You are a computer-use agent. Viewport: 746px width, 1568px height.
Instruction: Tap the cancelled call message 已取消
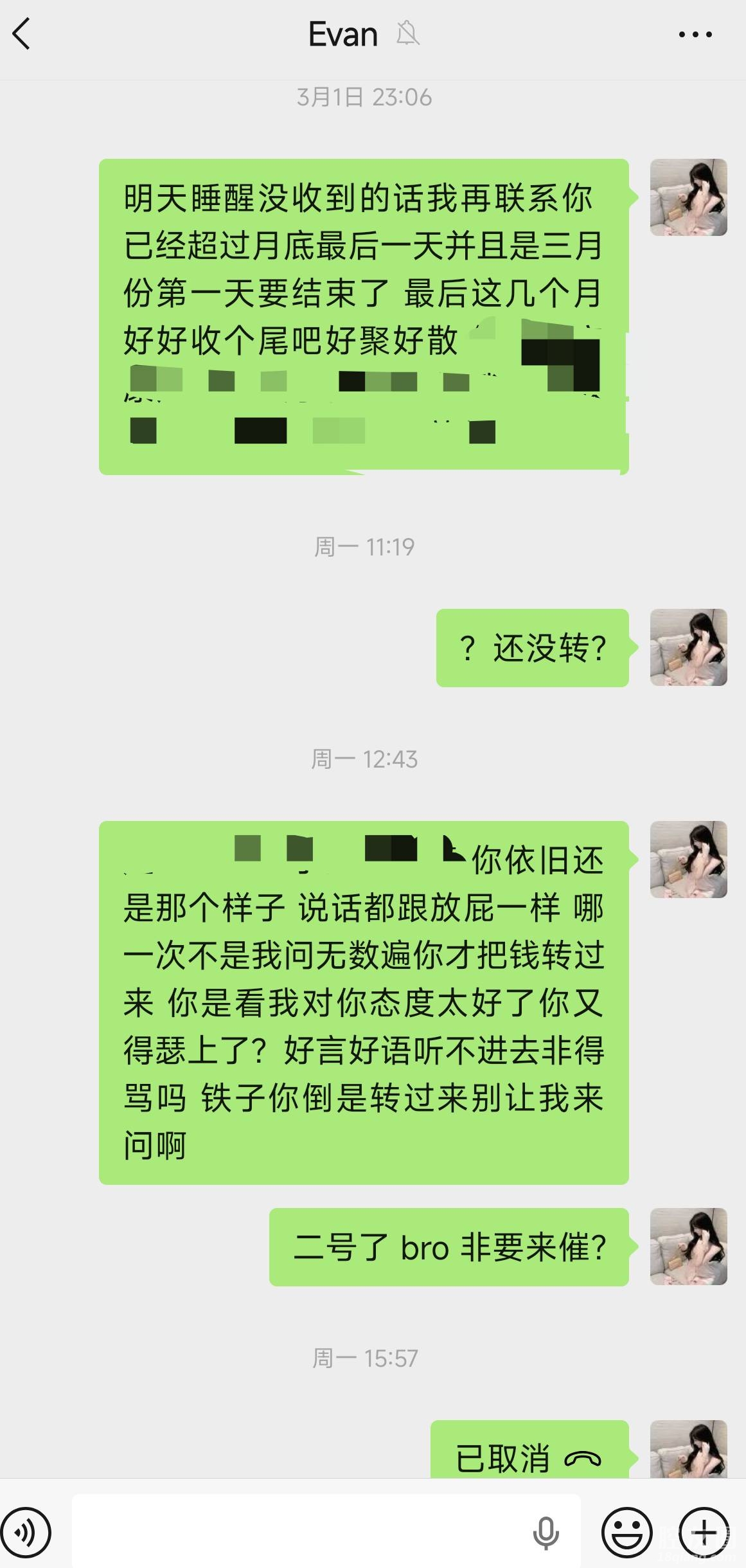tap(528, 1457)
